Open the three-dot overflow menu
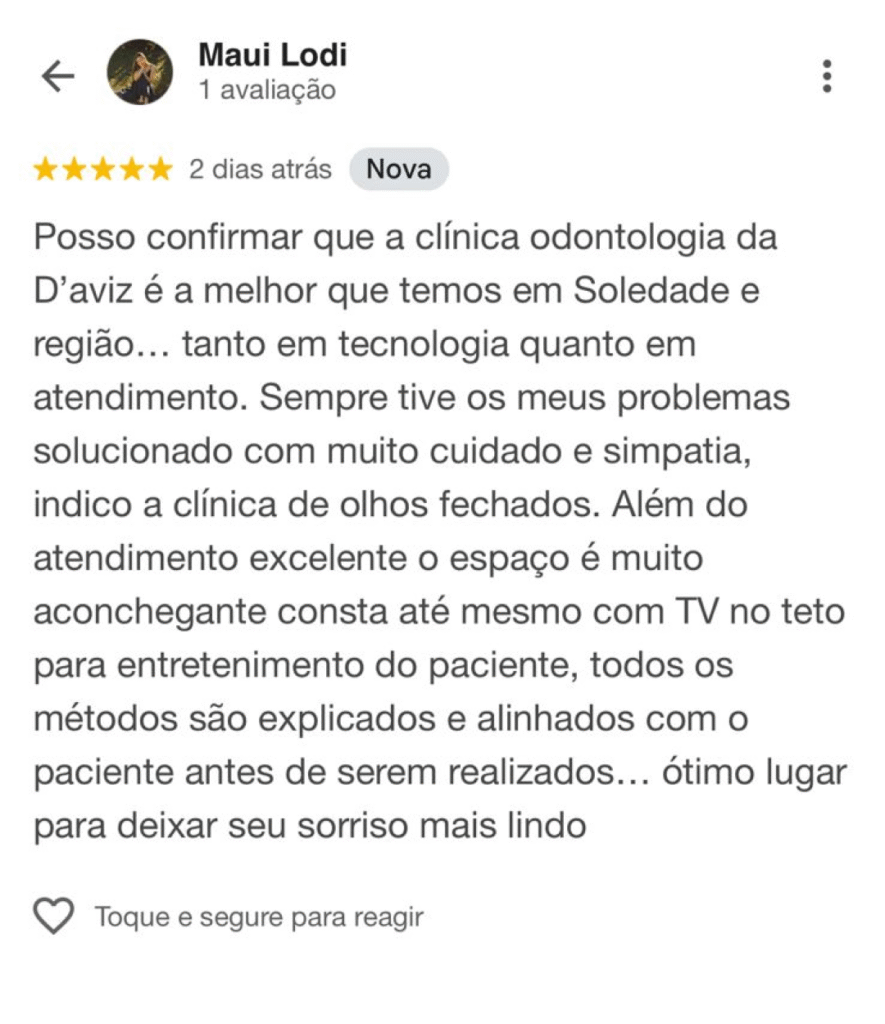 click(826, 76)
